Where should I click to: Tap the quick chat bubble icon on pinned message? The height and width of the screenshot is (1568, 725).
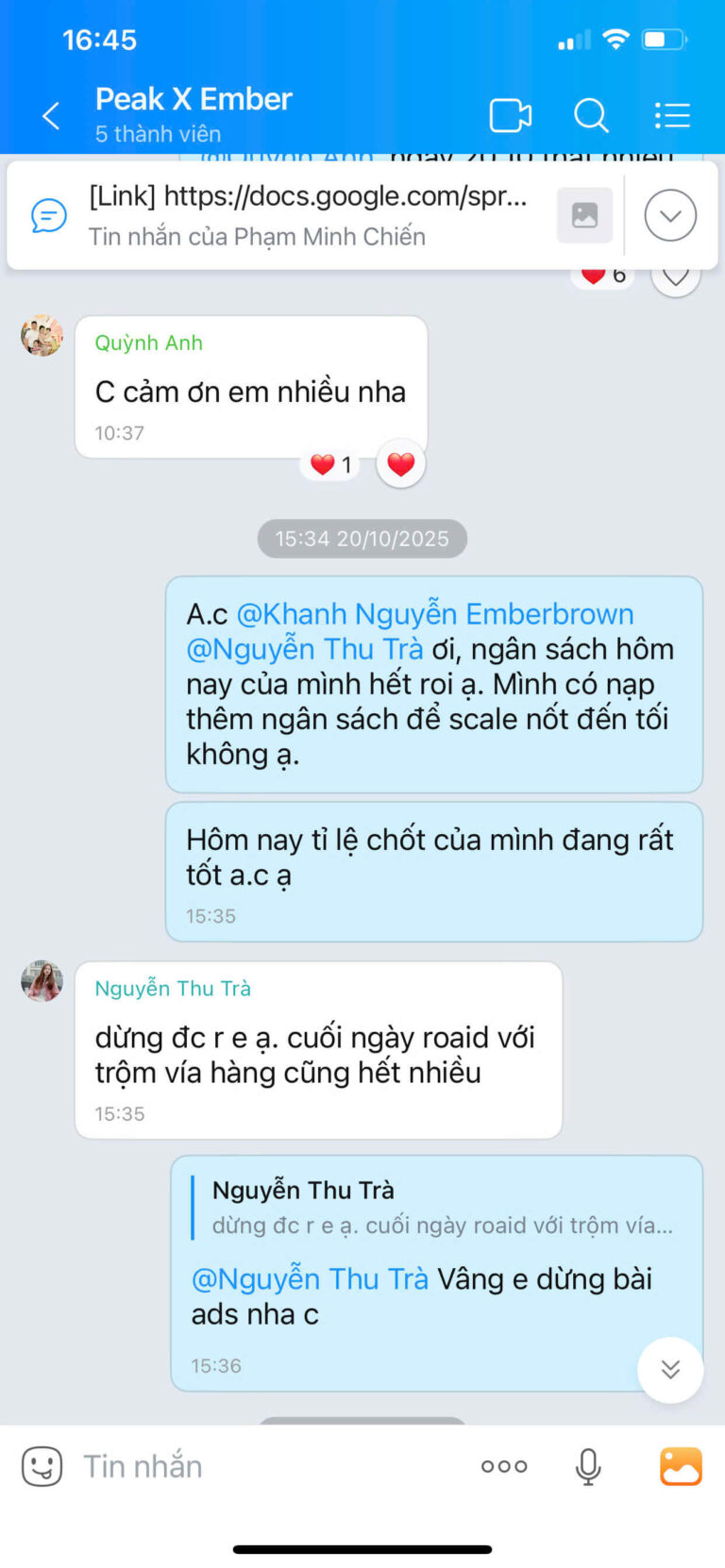pyautogui.click(x=48, y=215)
